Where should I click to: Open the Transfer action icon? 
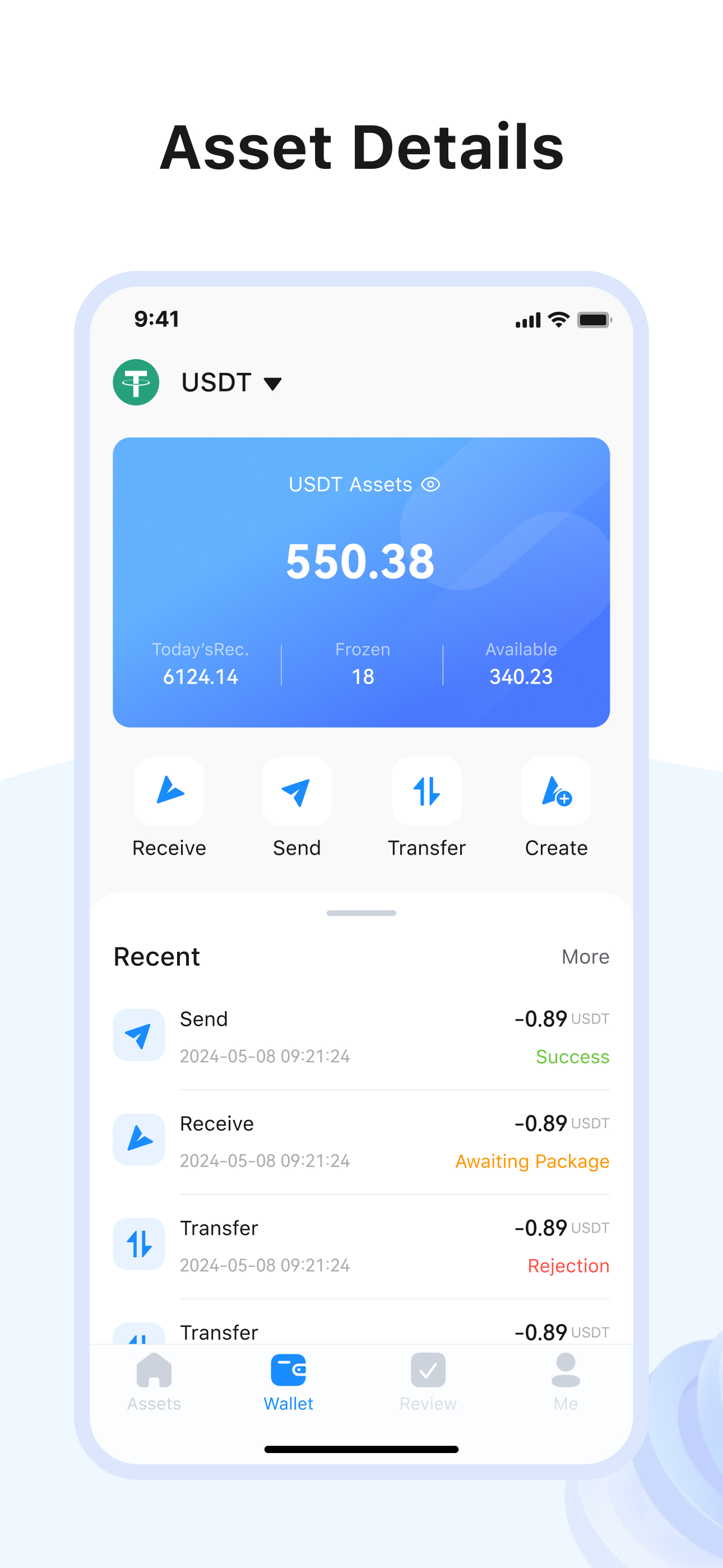point(426,791)
